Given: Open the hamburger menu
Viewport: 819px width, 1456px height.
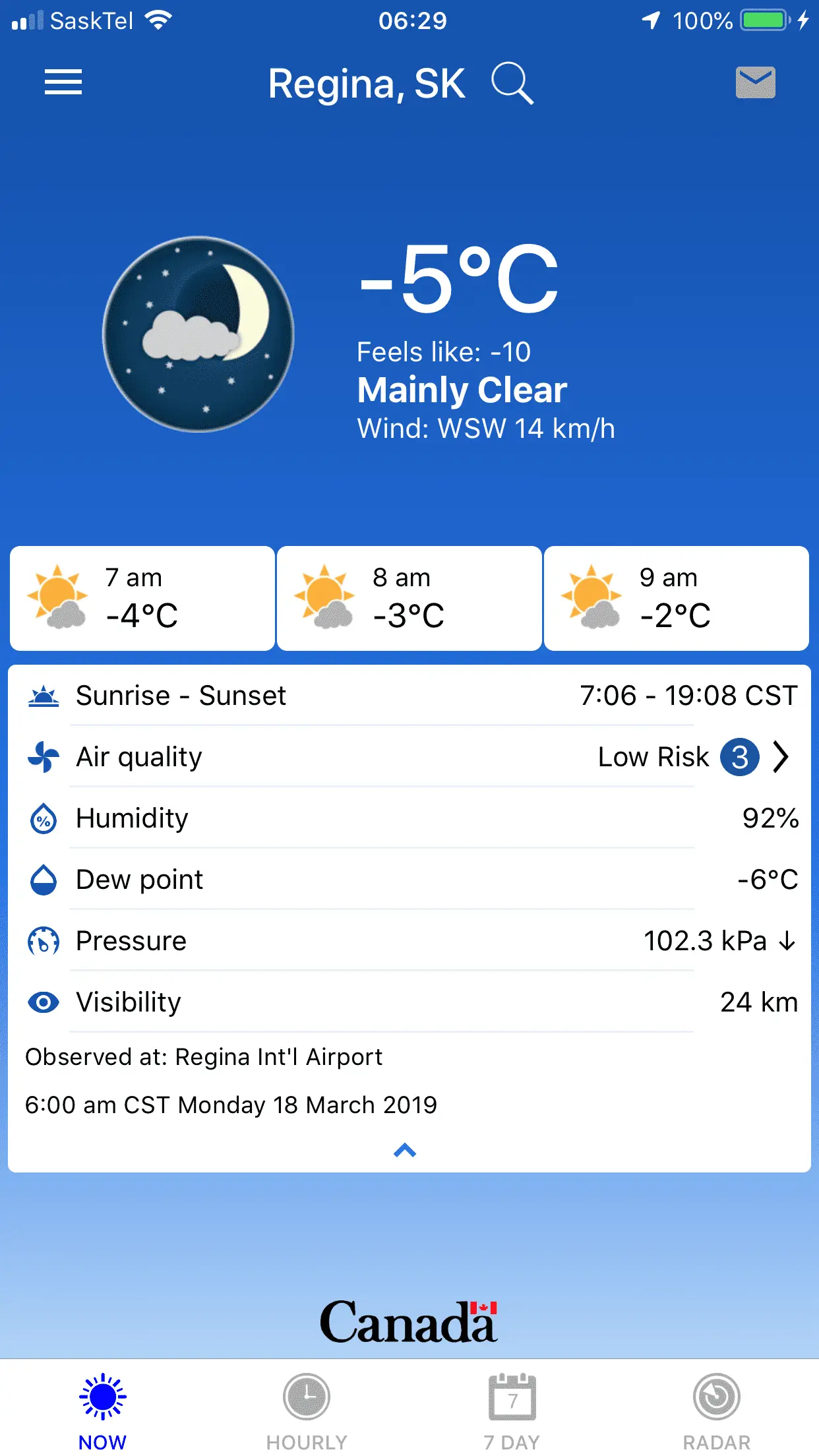Looking at the screenshot, I should click(63, 83).
